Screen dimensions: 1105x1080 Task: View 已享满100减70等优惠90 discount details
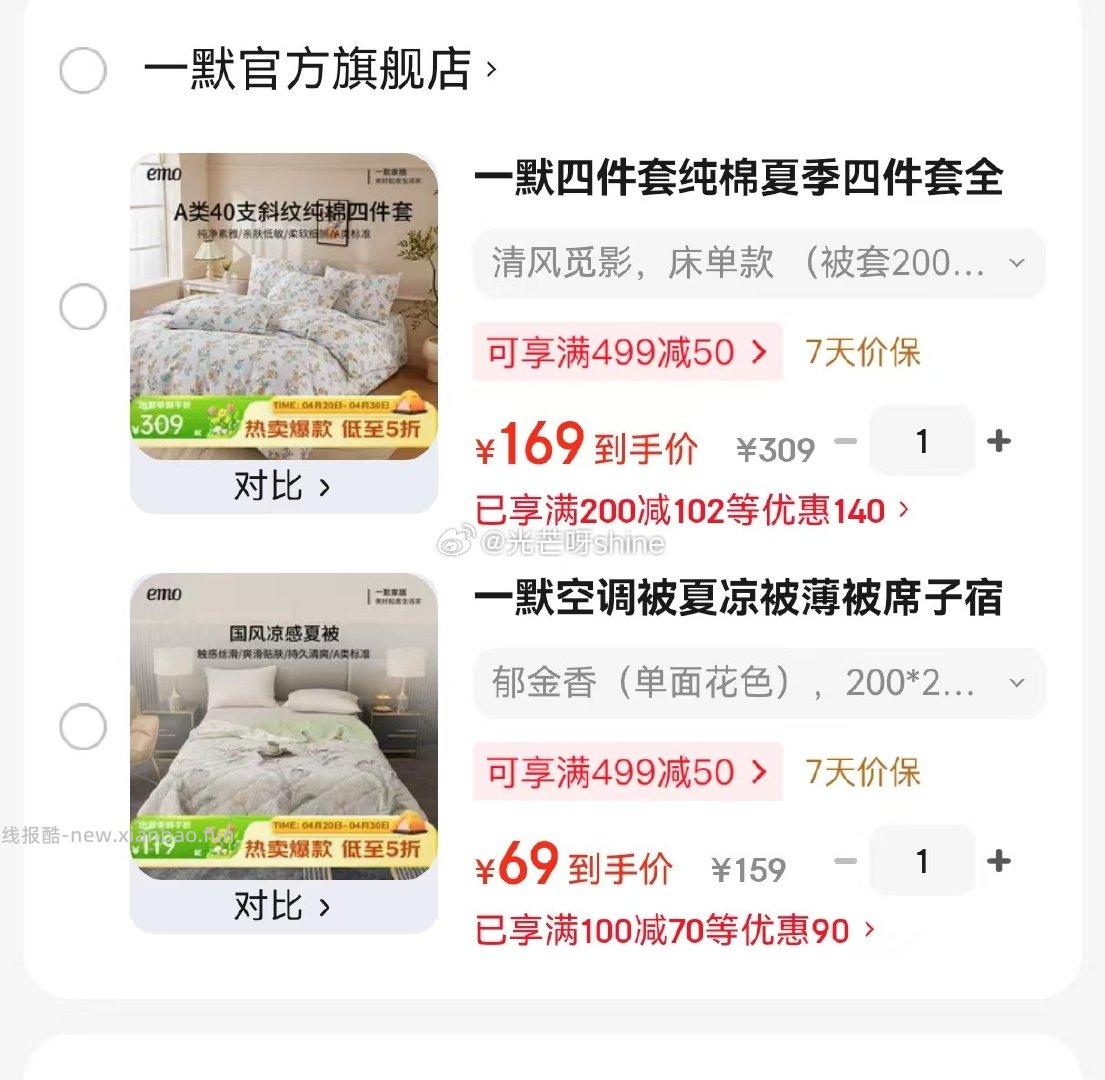click(675, 931)
